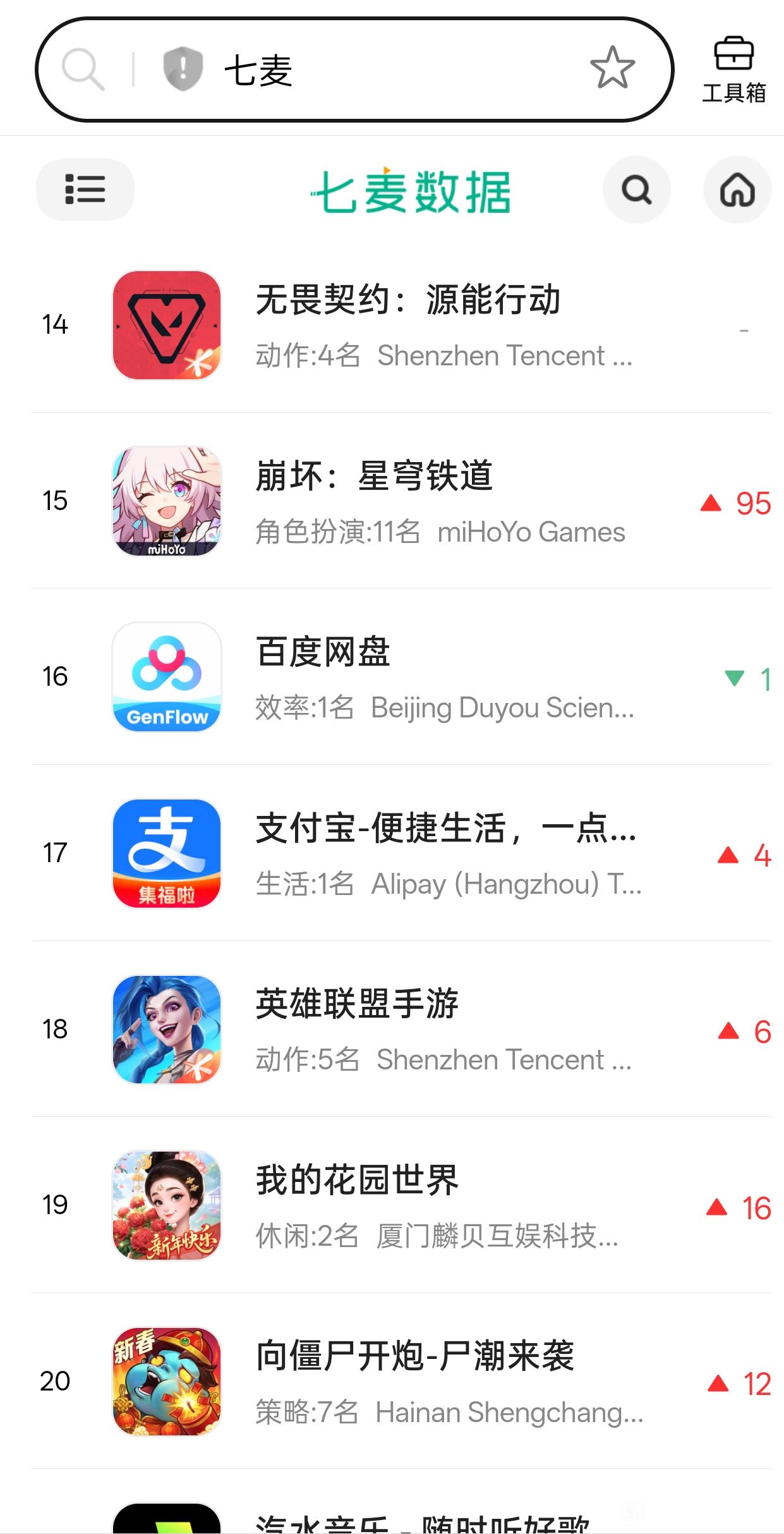Screen dimensions: 784x1534
Task: Open the 七麦数据 search icon
Action: pyautogui.click(x=636, y=190)
